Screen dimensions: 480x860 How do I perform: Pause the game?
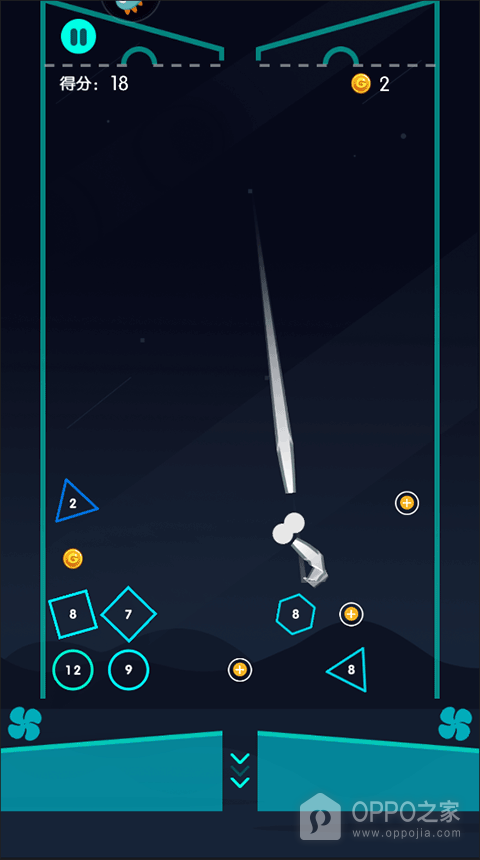point(78,36)
